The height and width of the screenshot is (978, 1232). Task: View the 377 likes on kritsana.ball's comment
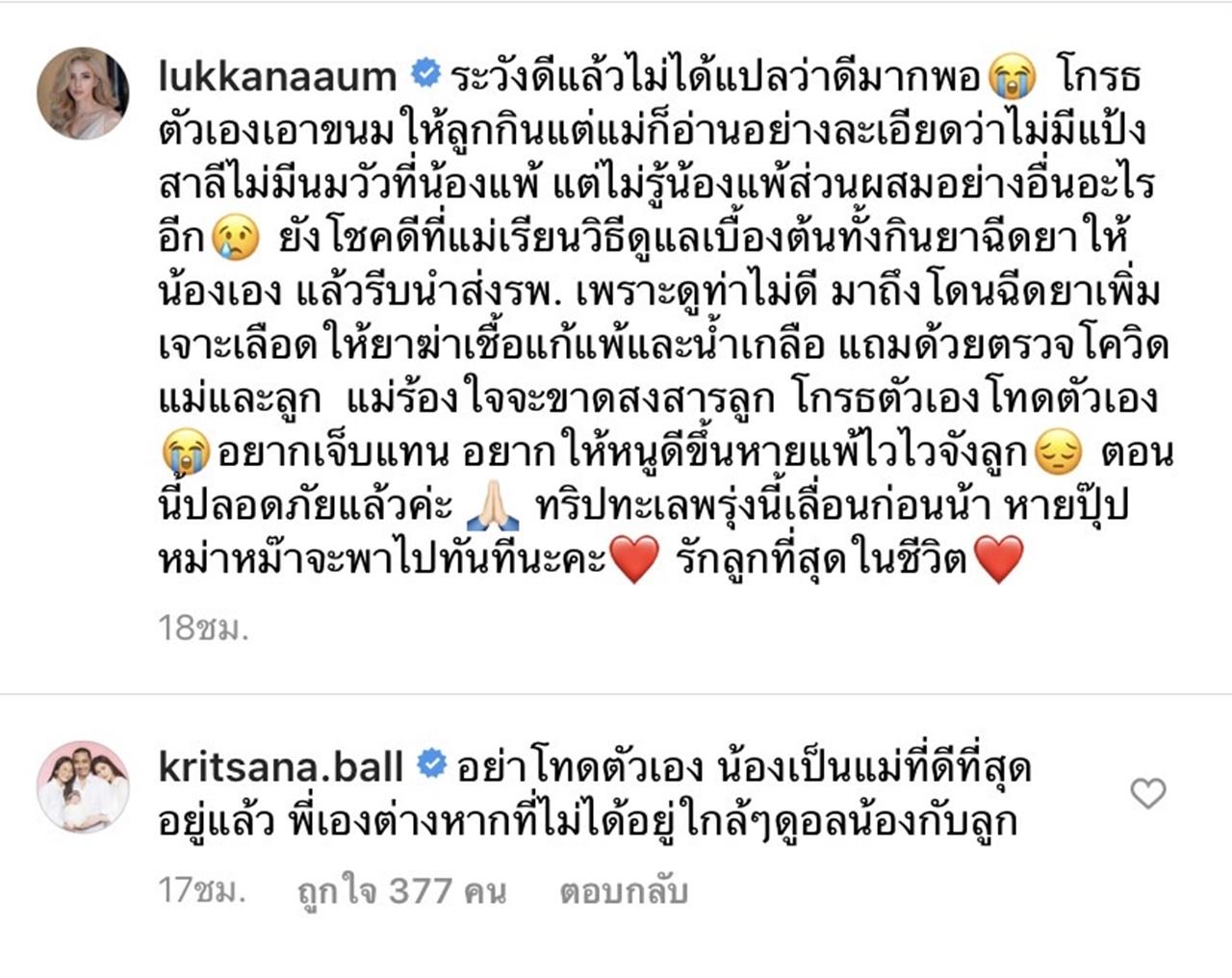401,891
